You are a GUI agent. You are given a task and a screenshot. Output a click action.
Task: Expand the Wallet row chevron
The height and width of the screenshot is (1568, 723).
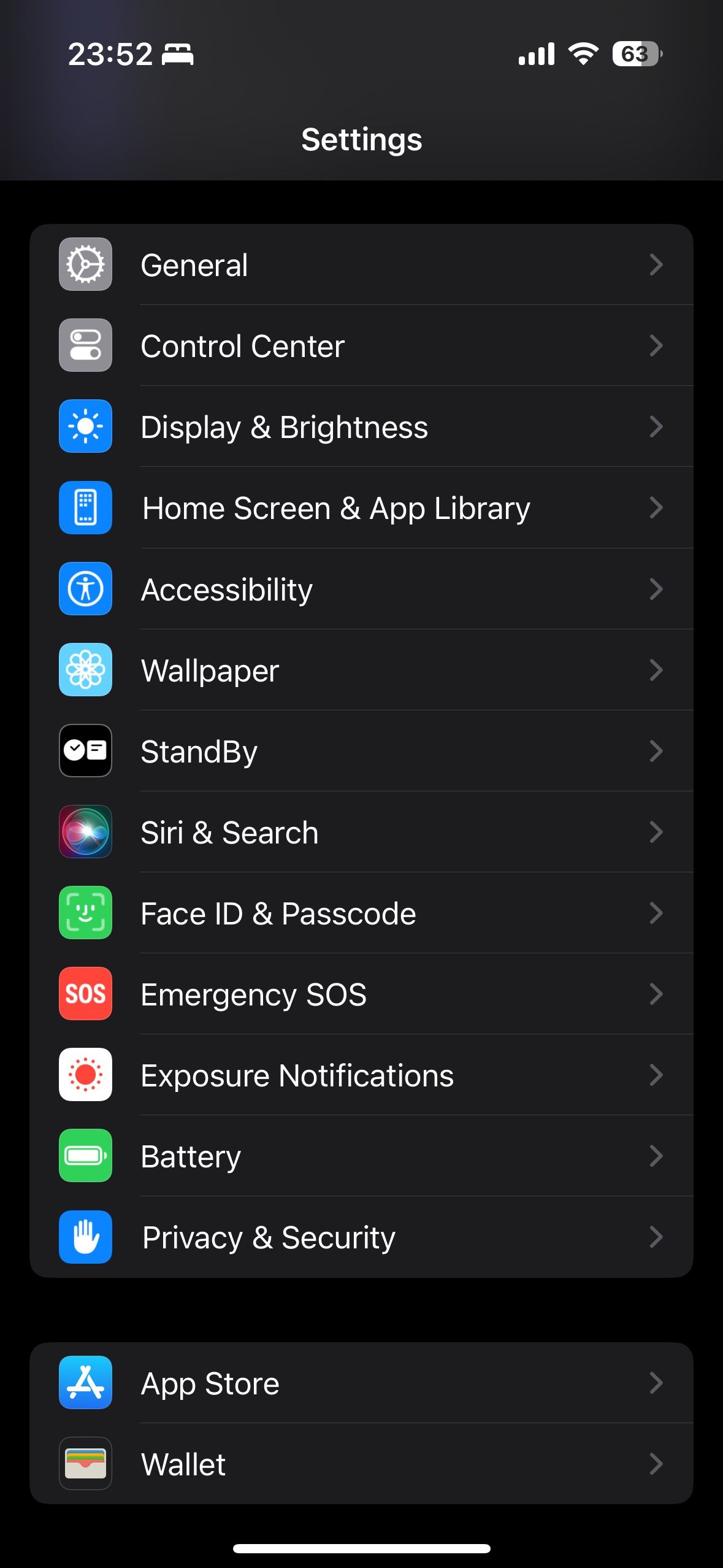(x=657, y=1466)
